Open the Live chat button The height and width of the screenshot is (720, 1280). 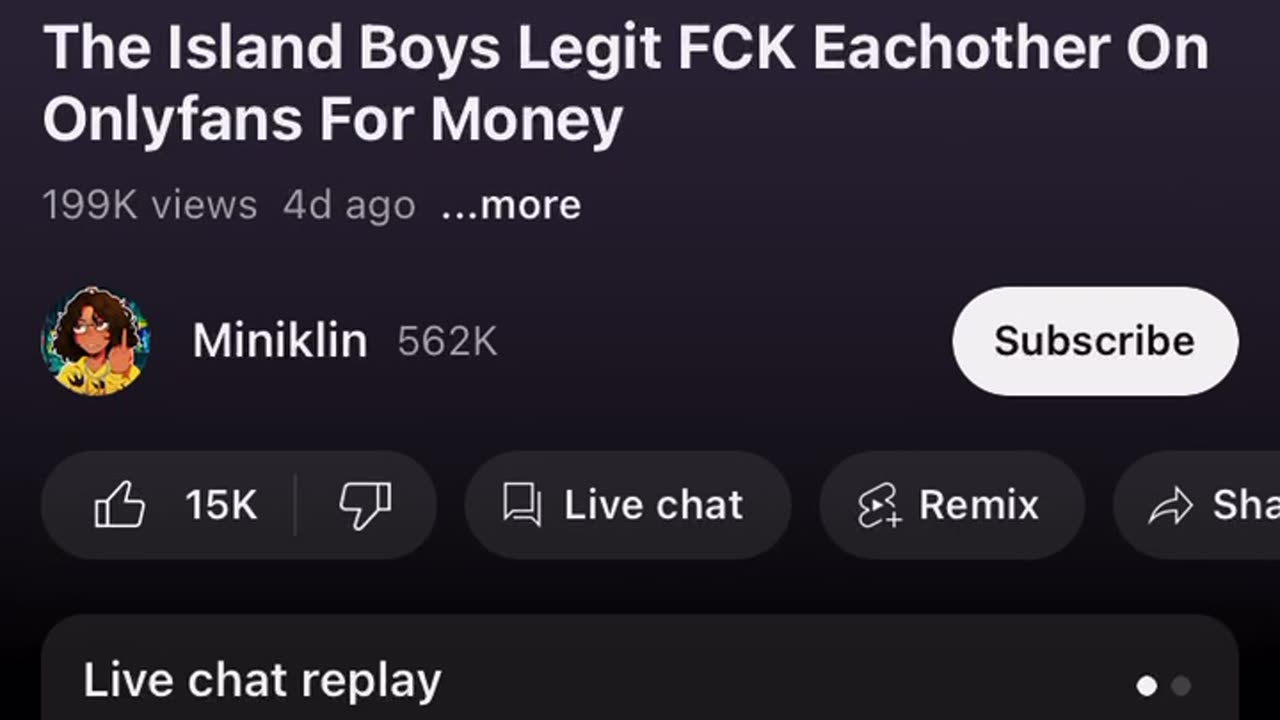click(627, 505)
